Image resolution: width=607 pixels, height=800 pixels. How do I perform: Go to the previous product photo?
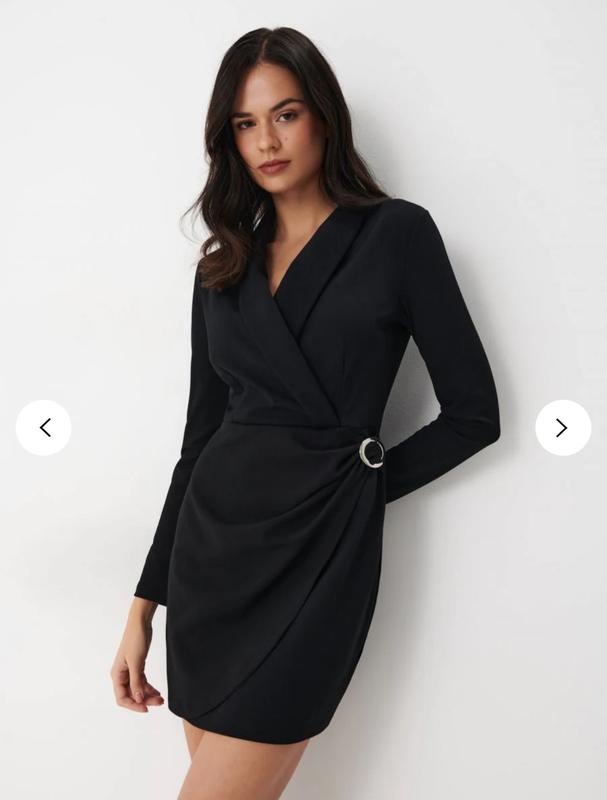[x=44, y=428]
